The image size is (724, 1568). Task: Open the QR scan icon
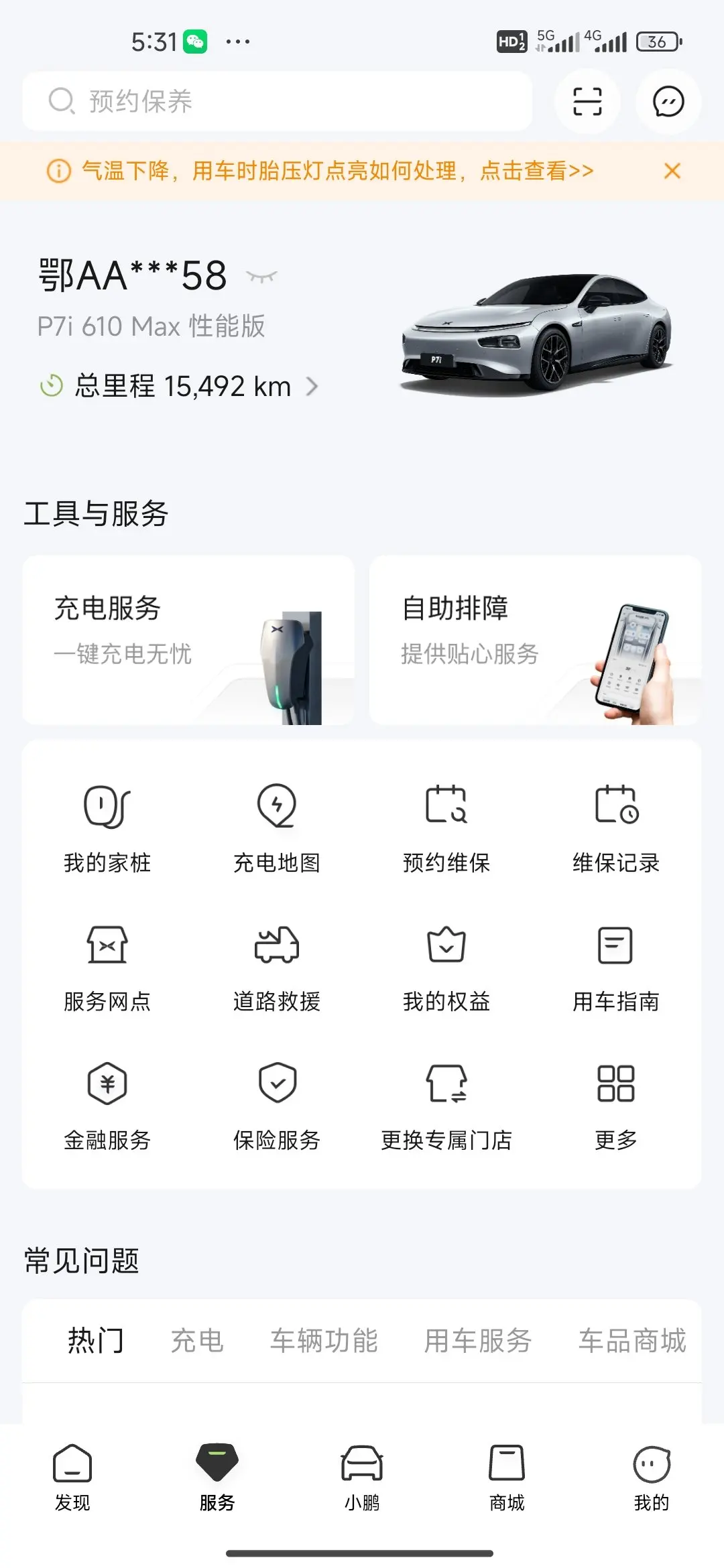click(587, 102)
